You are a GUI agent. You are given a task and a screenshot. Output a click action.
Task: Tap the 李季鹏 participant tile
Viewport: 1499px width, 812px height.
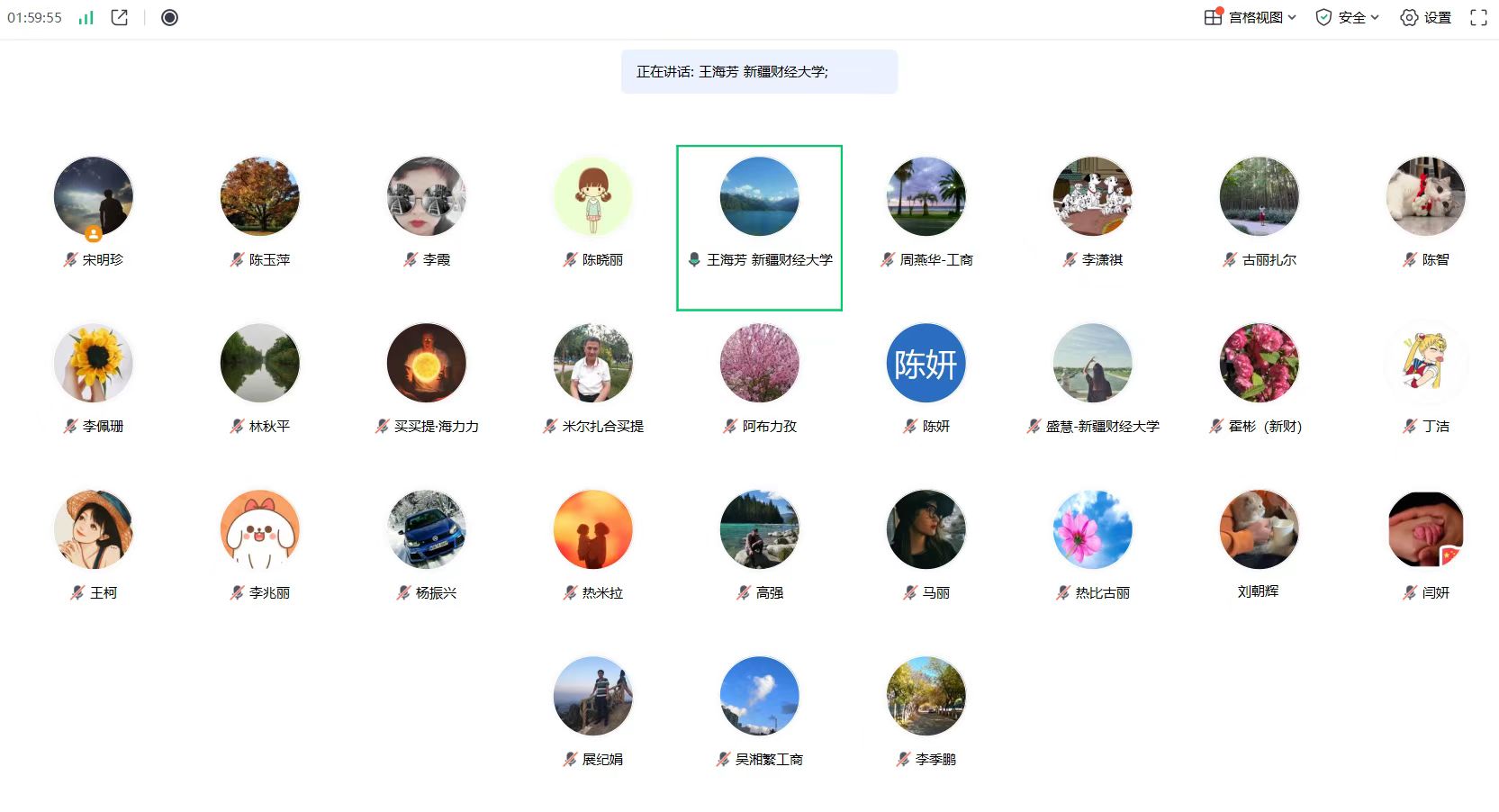[x=926, y=696]
